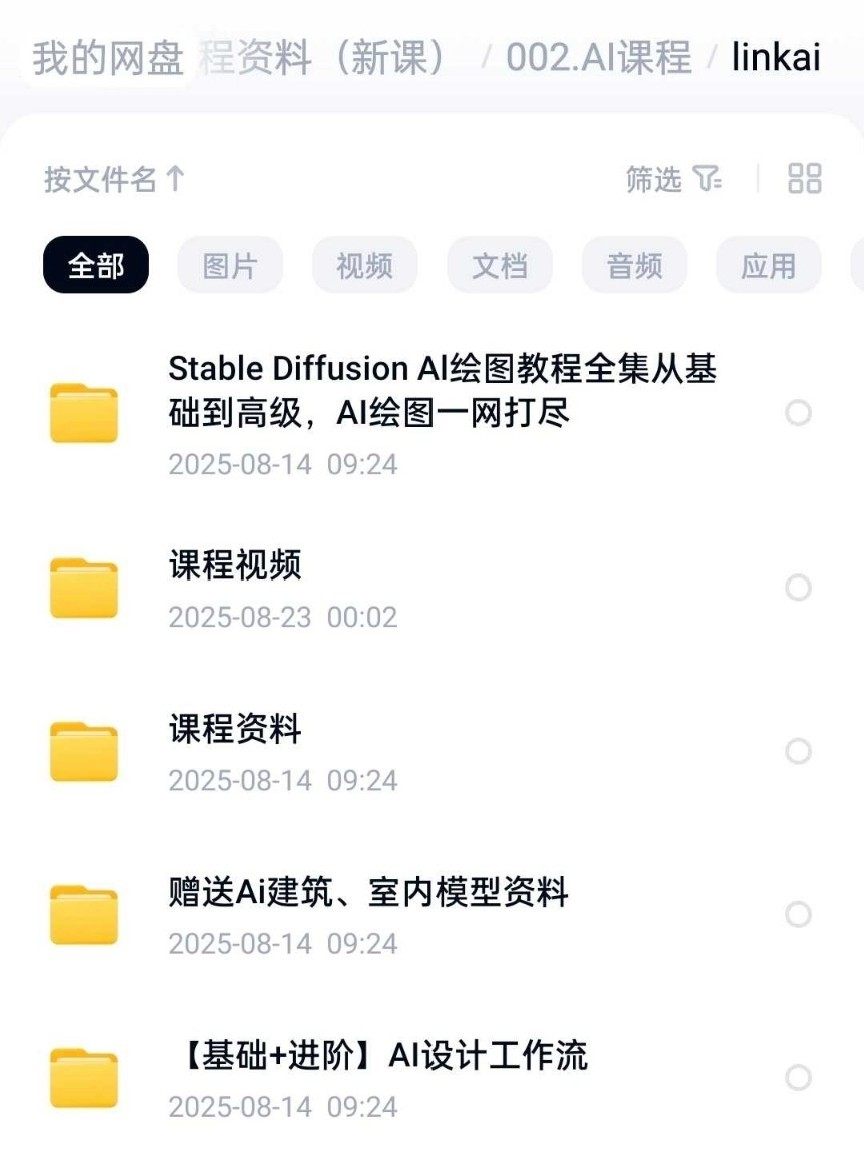Mark the Stable Diffusion folder as selected

tap(798, 412)
